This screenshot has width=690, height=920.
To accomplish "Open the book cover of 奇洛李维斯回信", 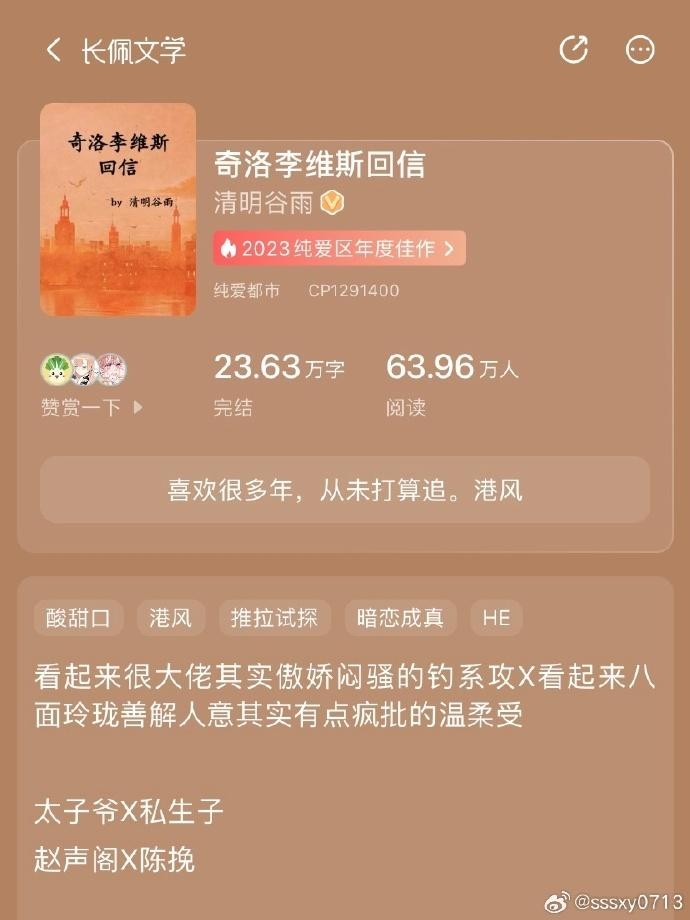I will [x=117, y=210].
